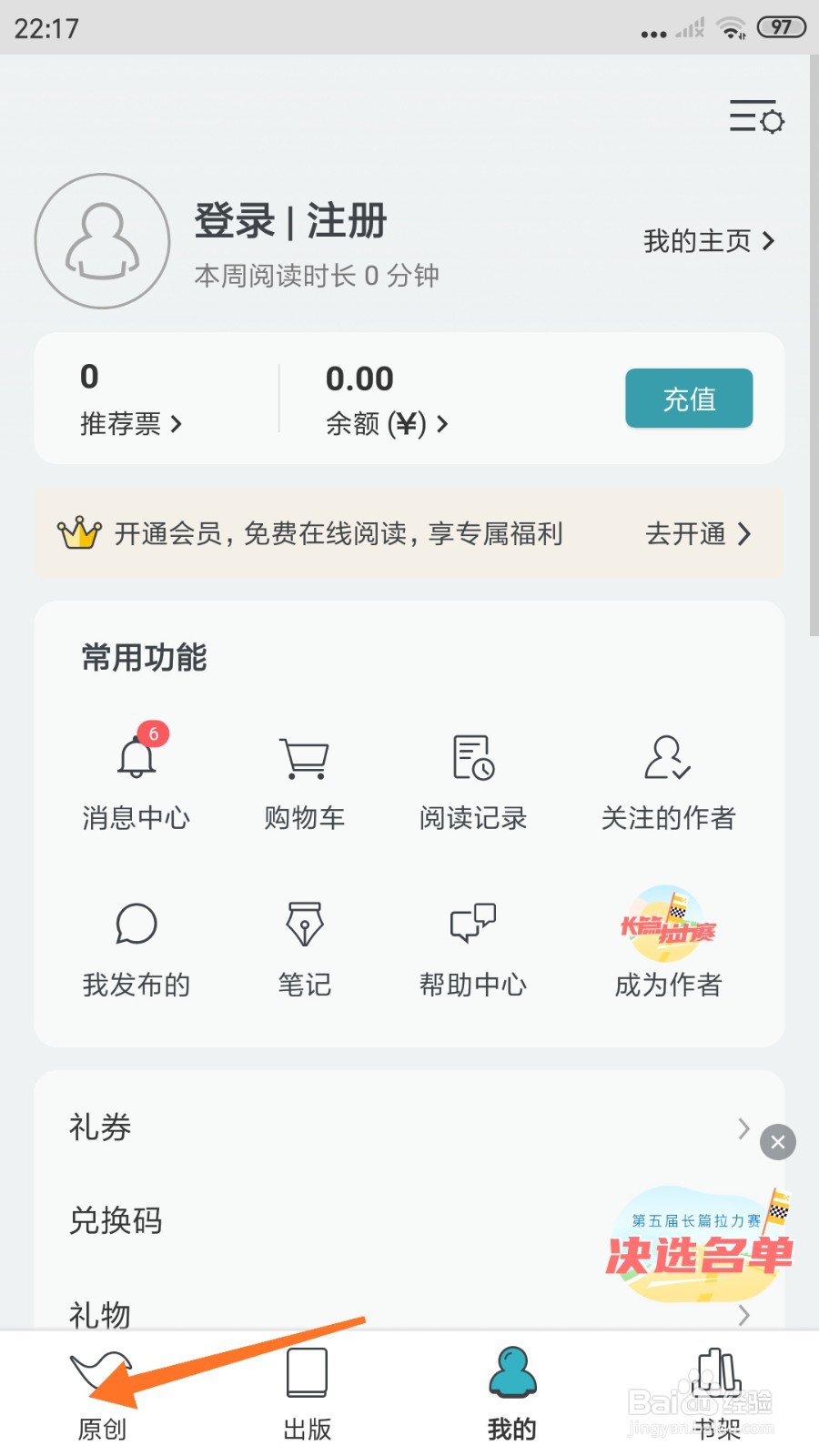819x1456 pixels.
Task: Open 我发布的 speech bubble icon
Action: [x=135, y=924]
